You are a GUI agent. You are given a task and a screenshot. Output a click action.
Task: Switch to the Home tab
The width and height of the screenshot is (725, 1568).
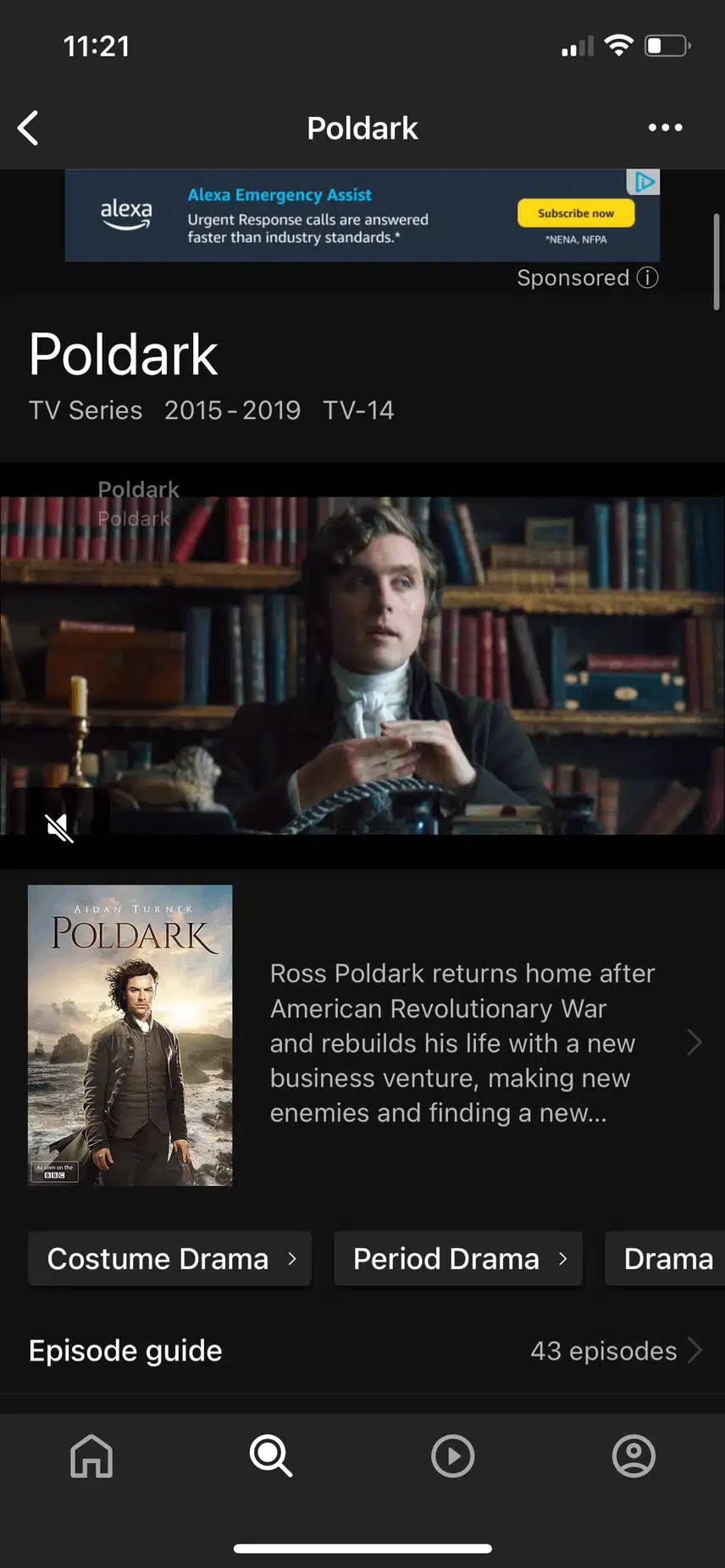coord(91,1456)
